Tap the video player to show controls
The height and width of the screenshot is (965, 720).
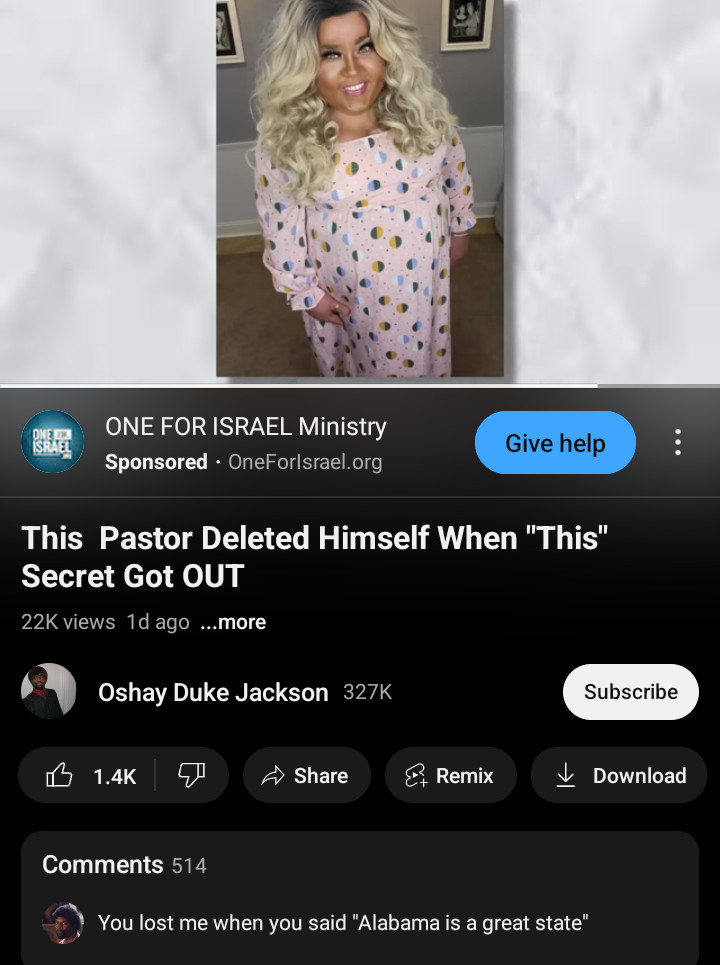coord(360,190)
